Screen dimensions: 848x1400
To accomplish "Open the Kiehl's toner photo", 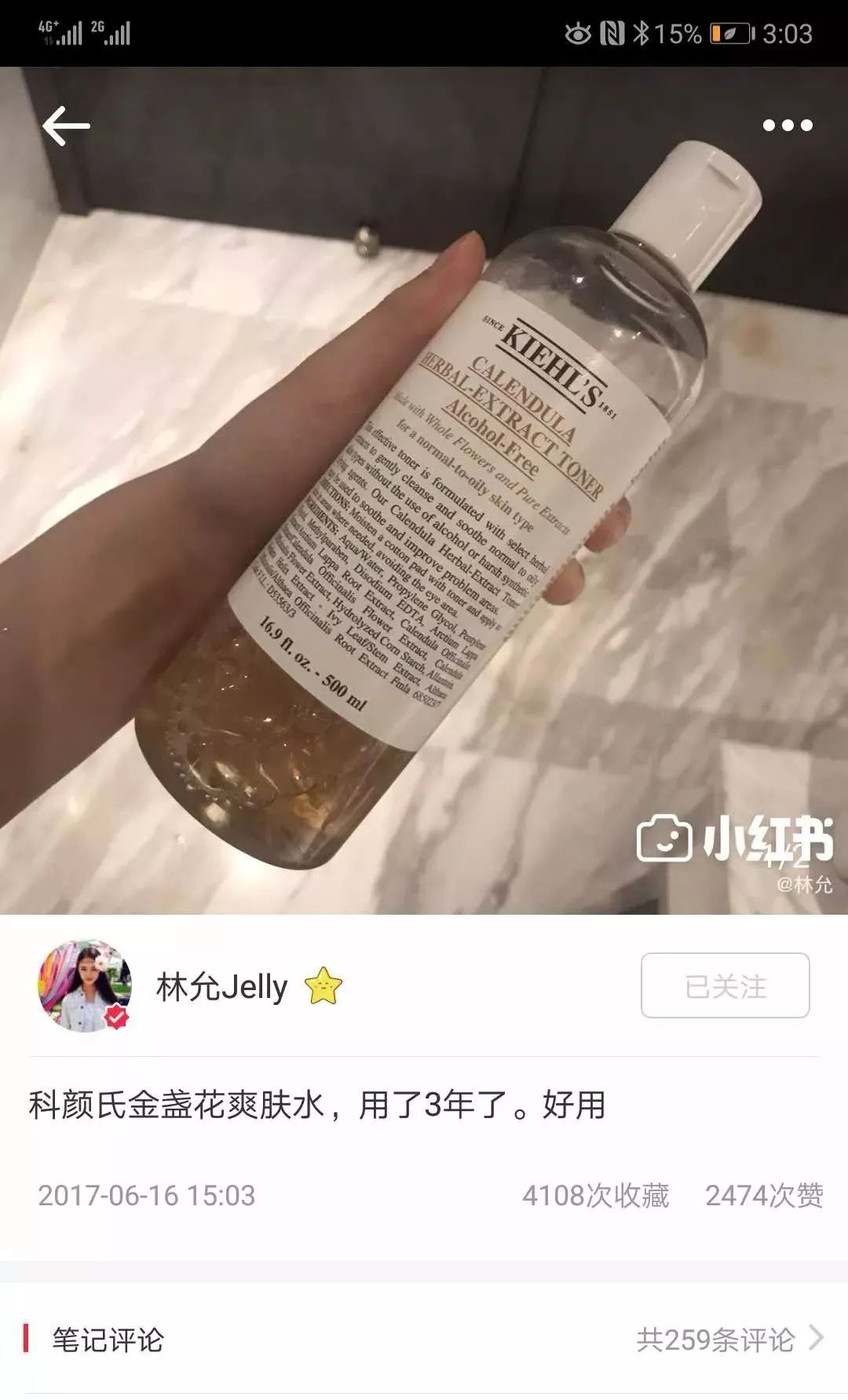I will click(424, 491).
